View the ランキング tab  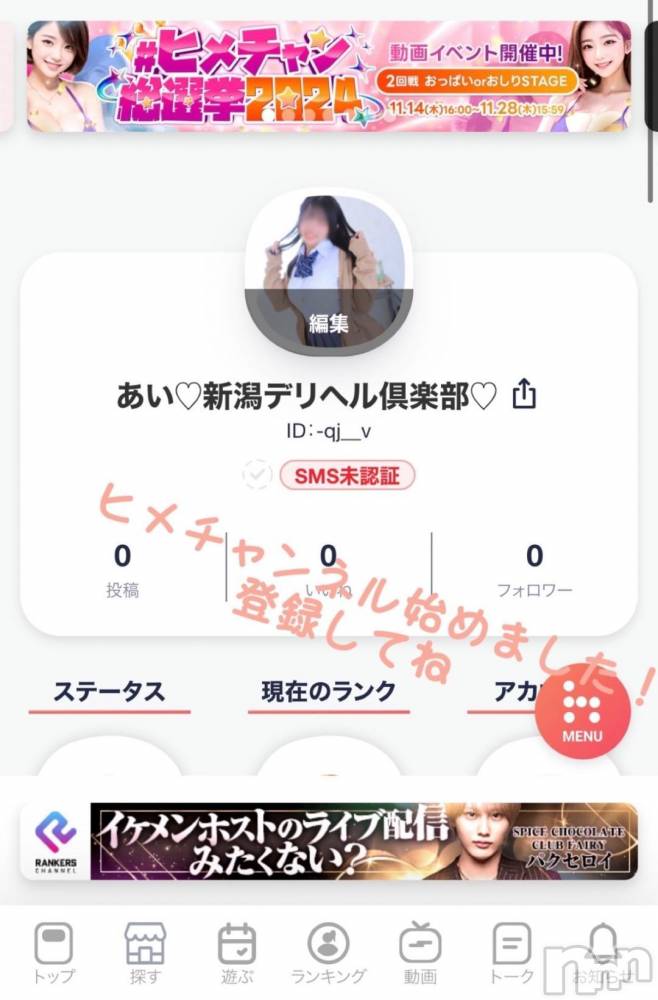tap(328, 953)
